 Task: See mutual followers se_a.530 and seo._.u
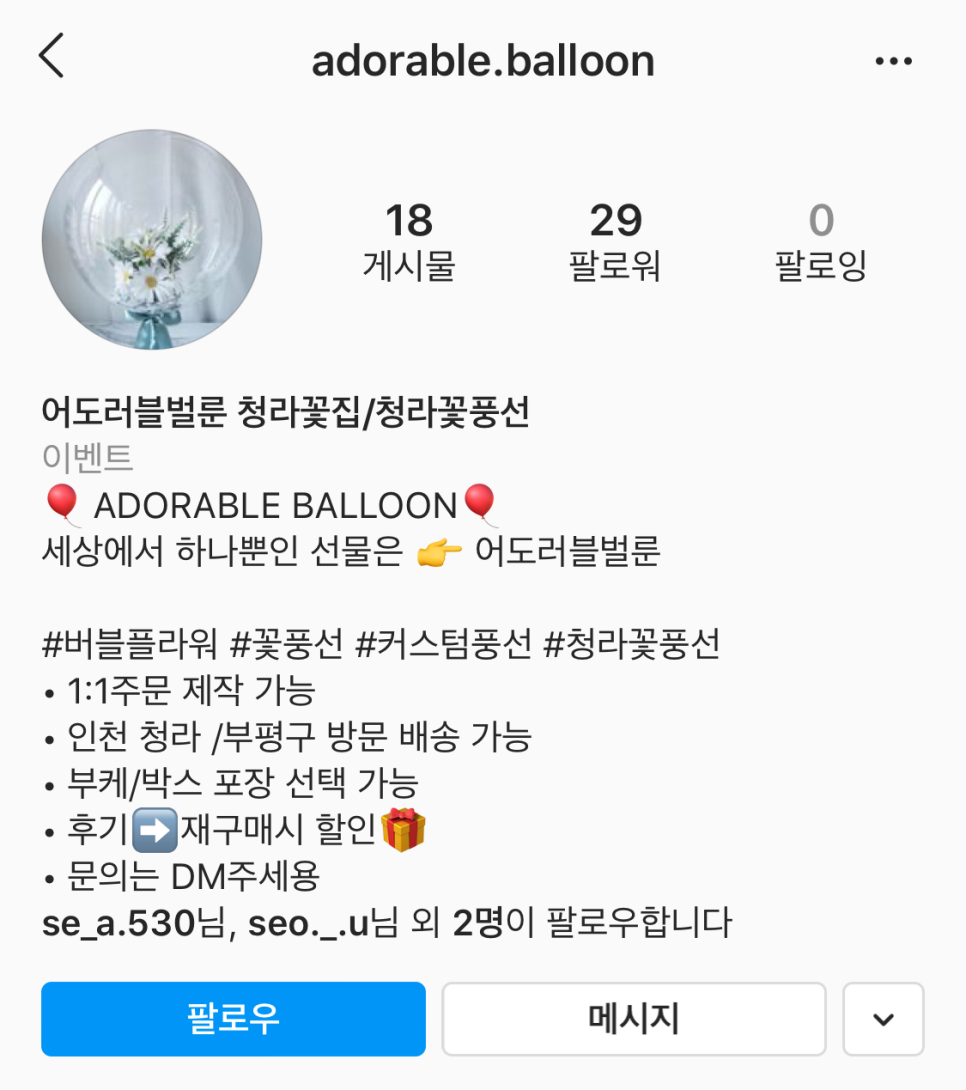click(386, 922)
